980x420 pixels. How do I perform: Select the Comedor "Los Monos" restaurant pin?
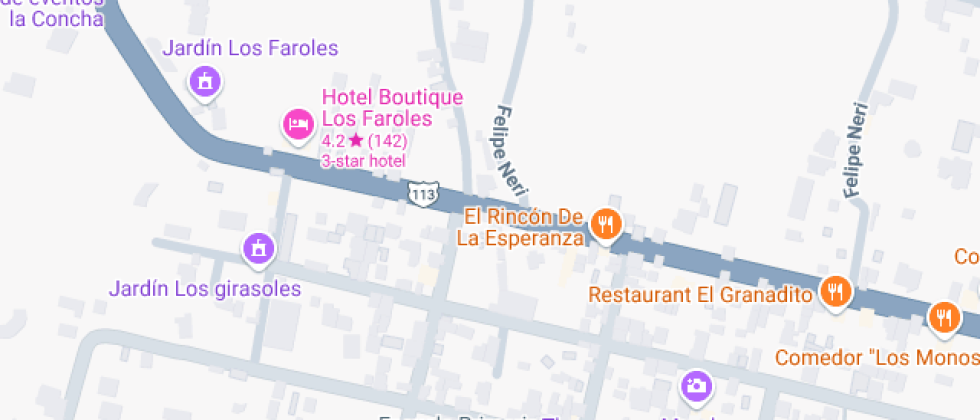(x=943, y=317)
